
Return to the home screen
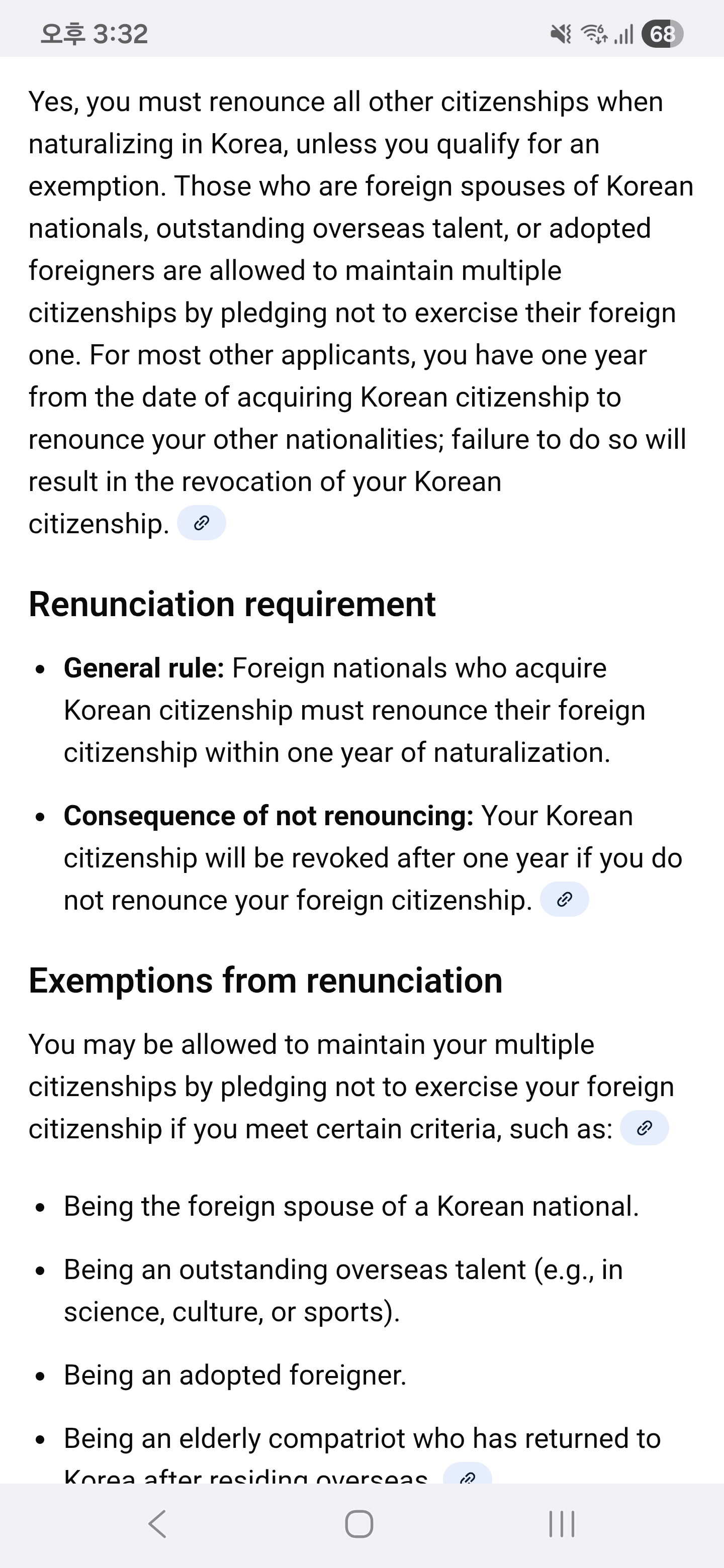pyautogui.click(x=359, y=1524)
